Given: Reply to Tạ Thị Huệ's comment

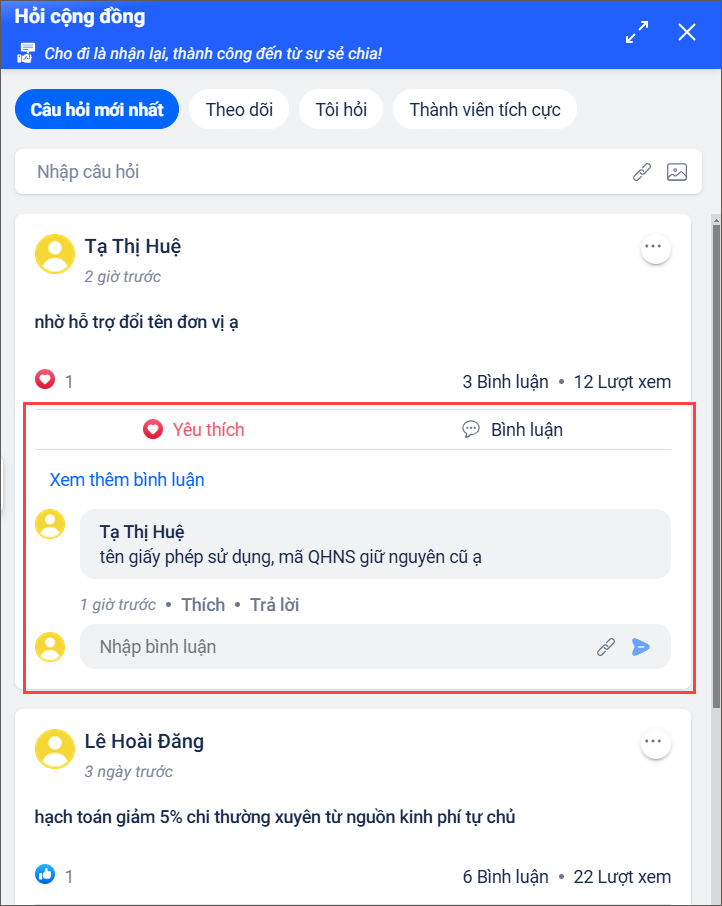Looking at the screenshot, I should pyautogui.click(x=274, y=605).
